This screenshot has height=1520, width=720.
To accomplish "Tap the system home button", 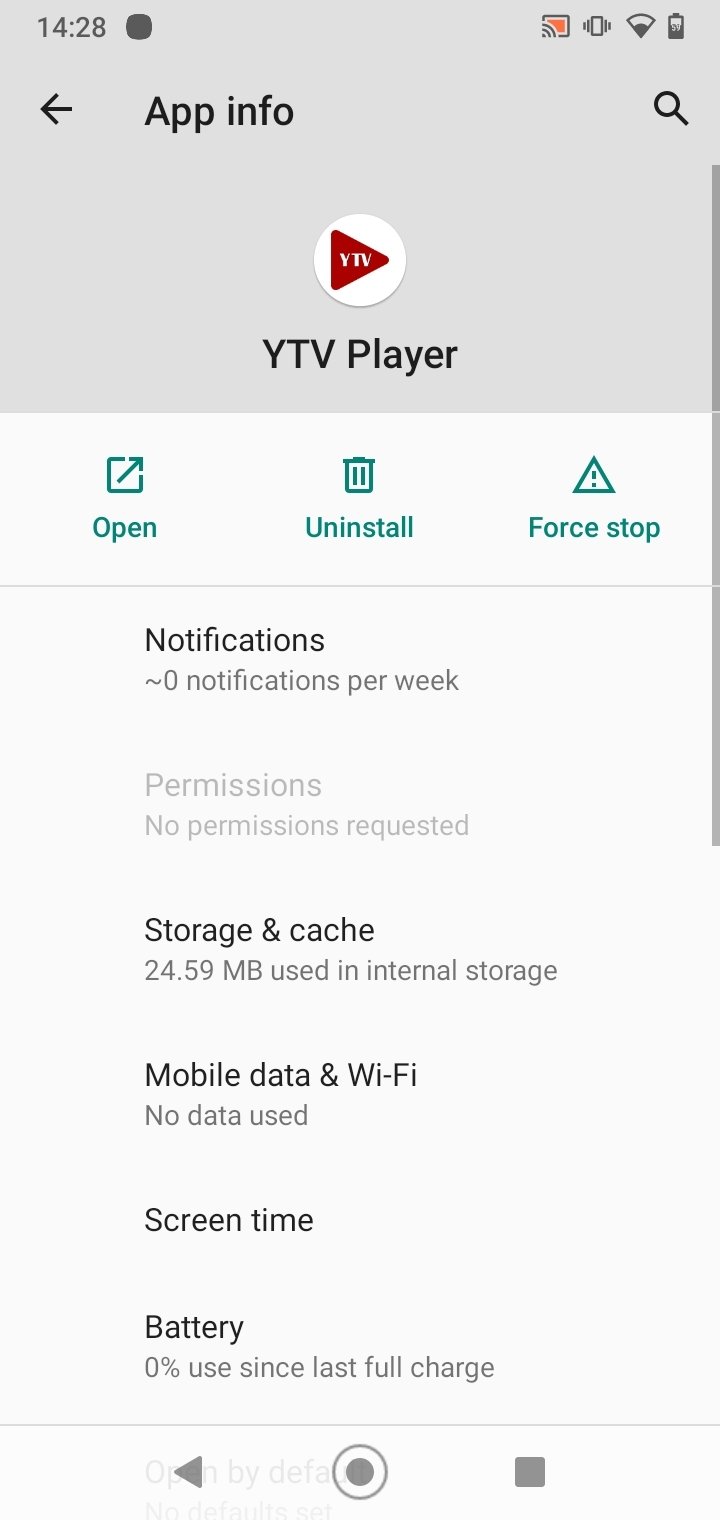I will pyautogui.click(x=359, y=1471).
